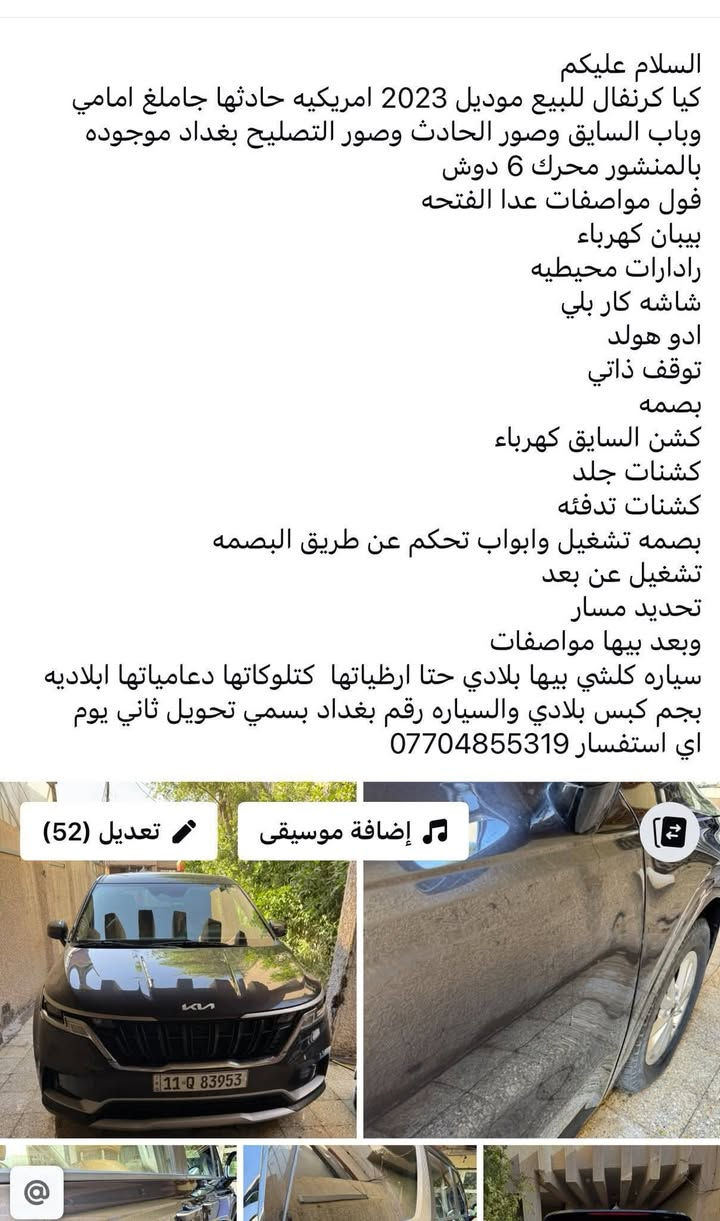Open the photo of the scratched car door
The height and width of the screenshot is (1221, 720).
[540, 1000]
